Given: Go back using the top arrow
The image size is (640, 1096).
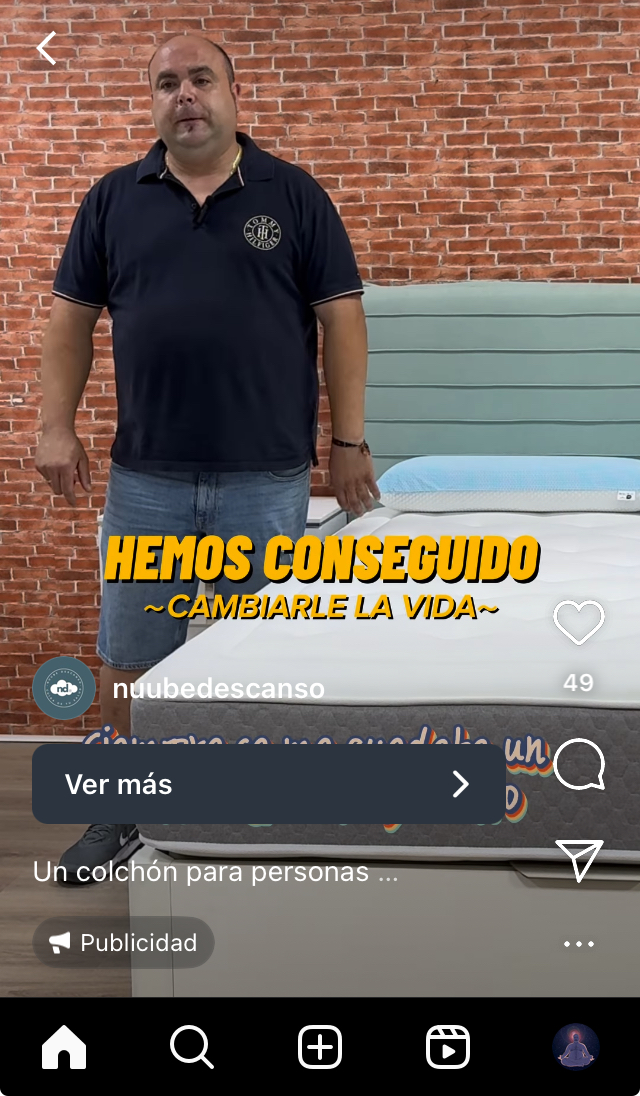Looking at the screenshot, I should pos(47,48).
